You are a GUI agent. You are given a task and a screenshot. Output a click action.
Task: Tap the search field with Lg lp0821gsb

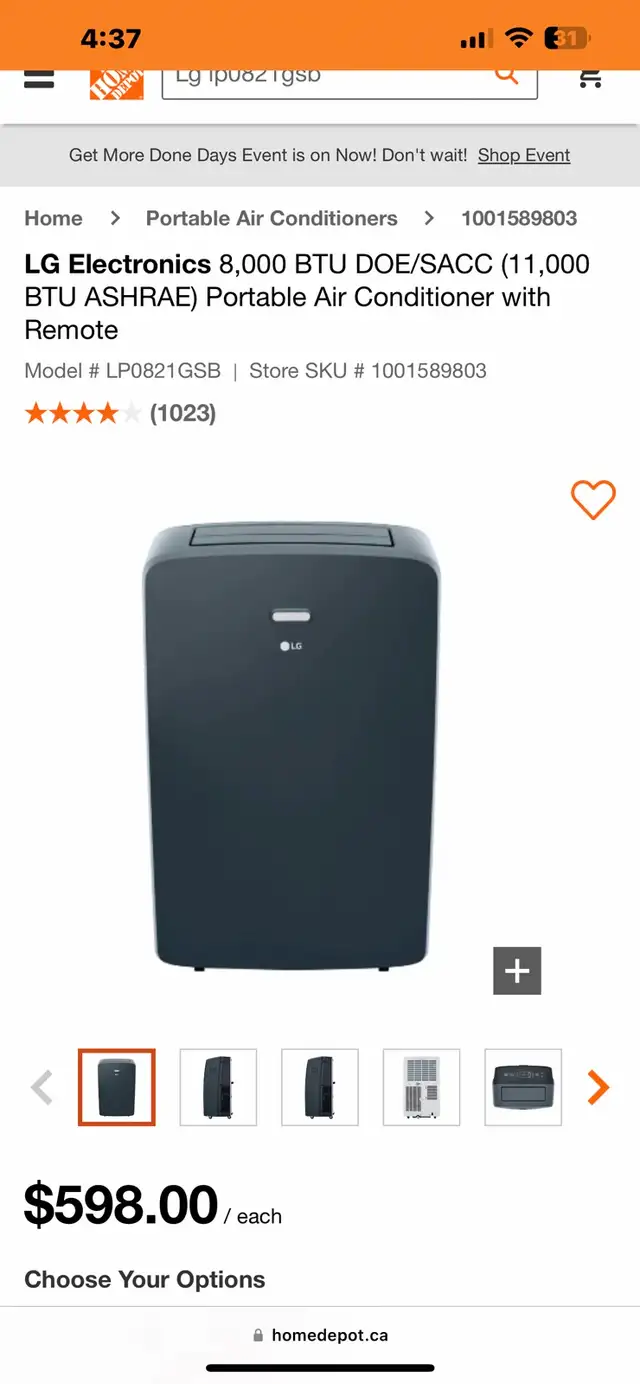click(x=330, y=78)
